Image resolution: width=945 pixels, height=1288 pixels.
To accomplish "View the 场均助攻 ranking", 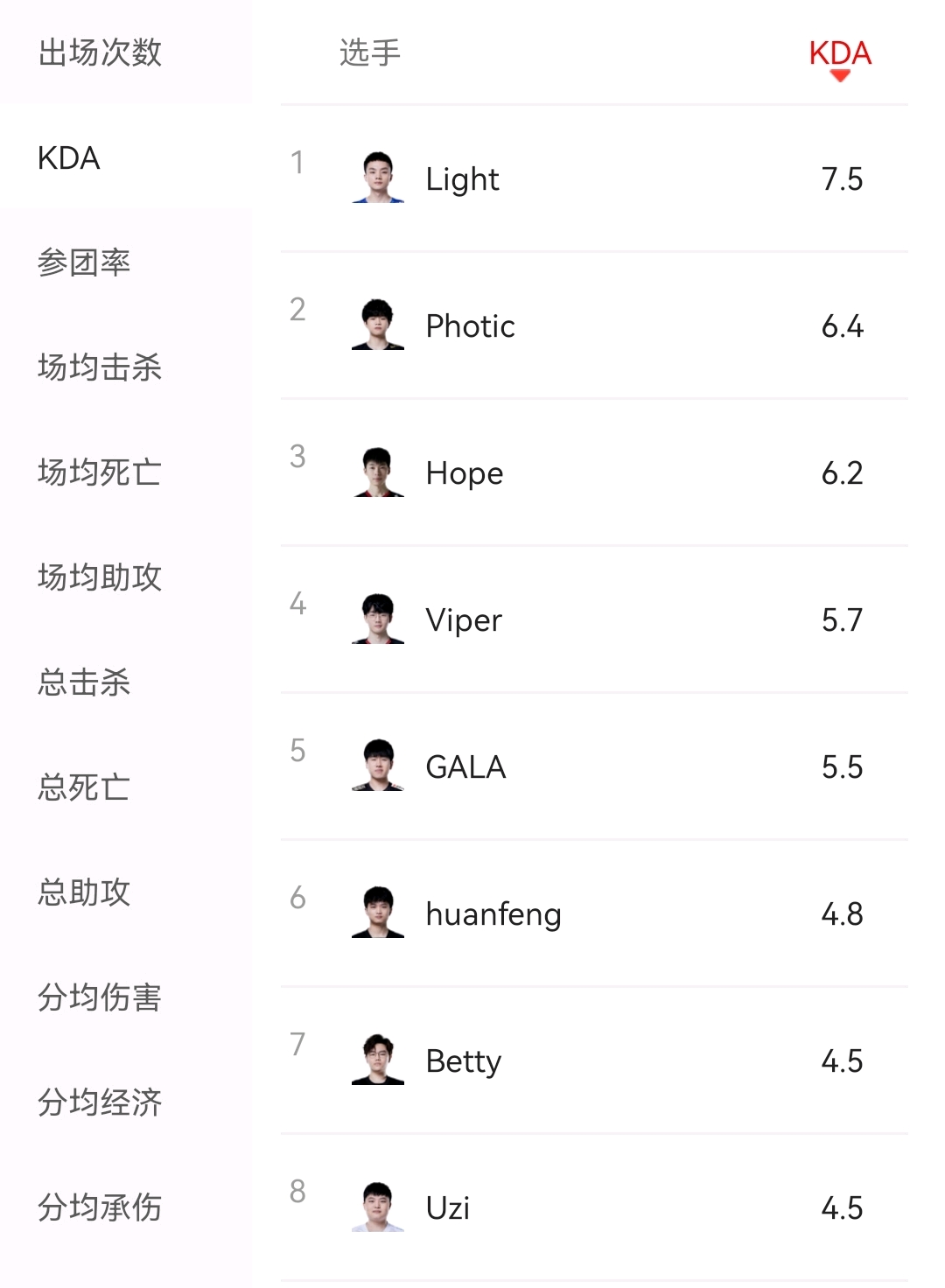I will [100, 577].
